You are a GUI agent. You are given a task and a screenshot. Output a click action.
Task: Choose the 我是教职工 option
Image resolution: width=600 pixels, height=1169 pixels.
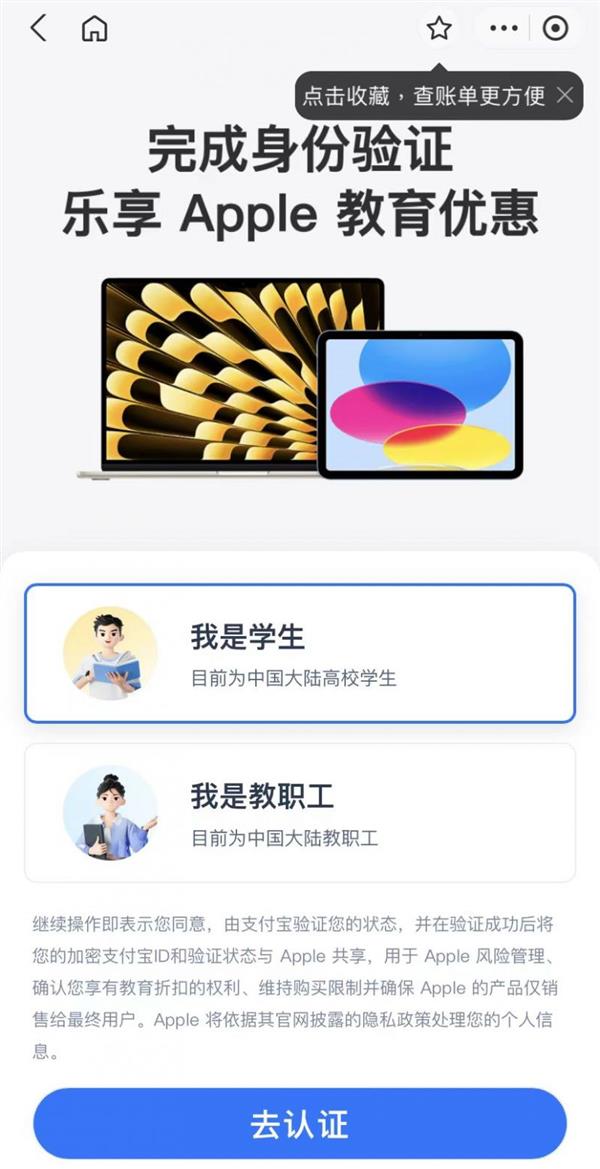300,812
